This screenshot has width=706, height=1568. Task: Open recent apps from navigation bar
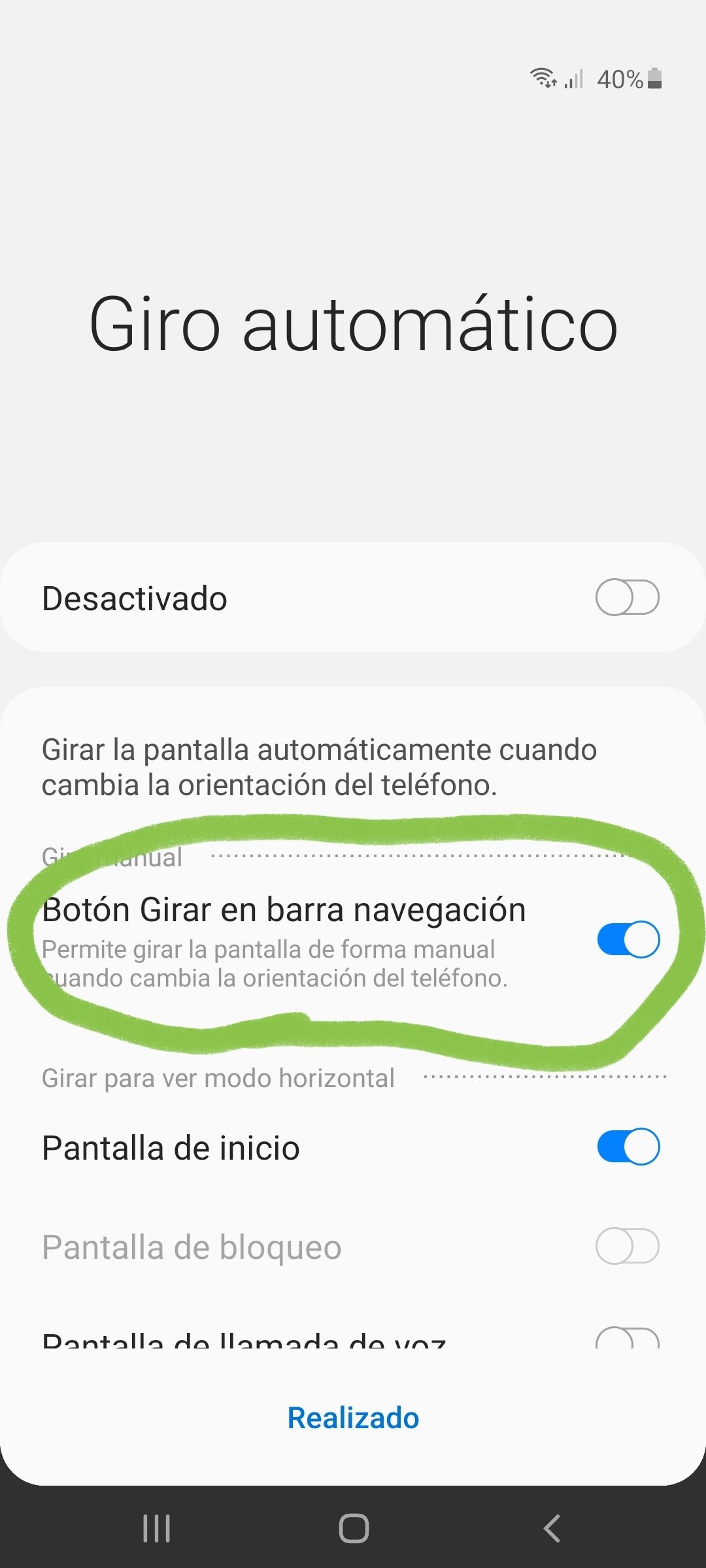(x=156, y=1528)
